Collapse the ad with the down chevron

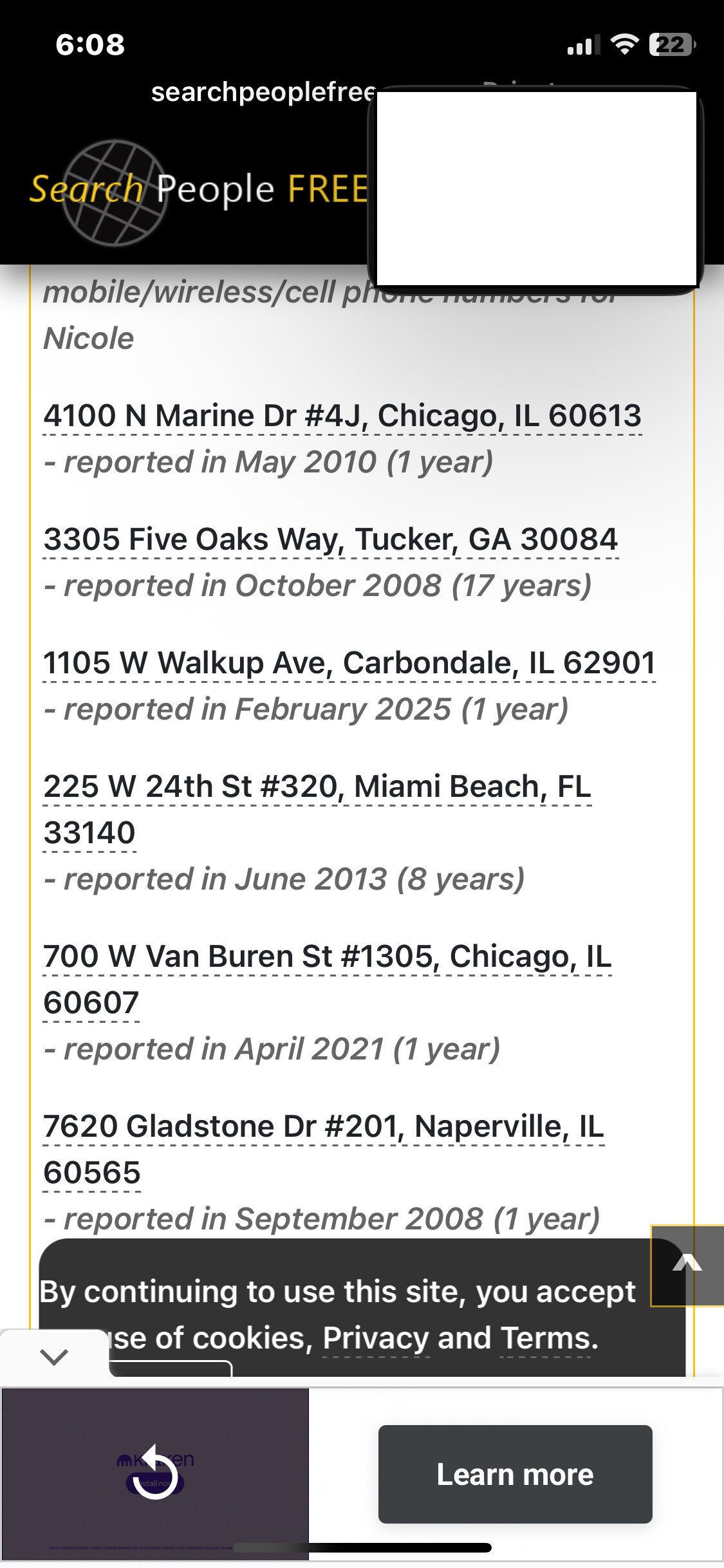click(54, 1357)
